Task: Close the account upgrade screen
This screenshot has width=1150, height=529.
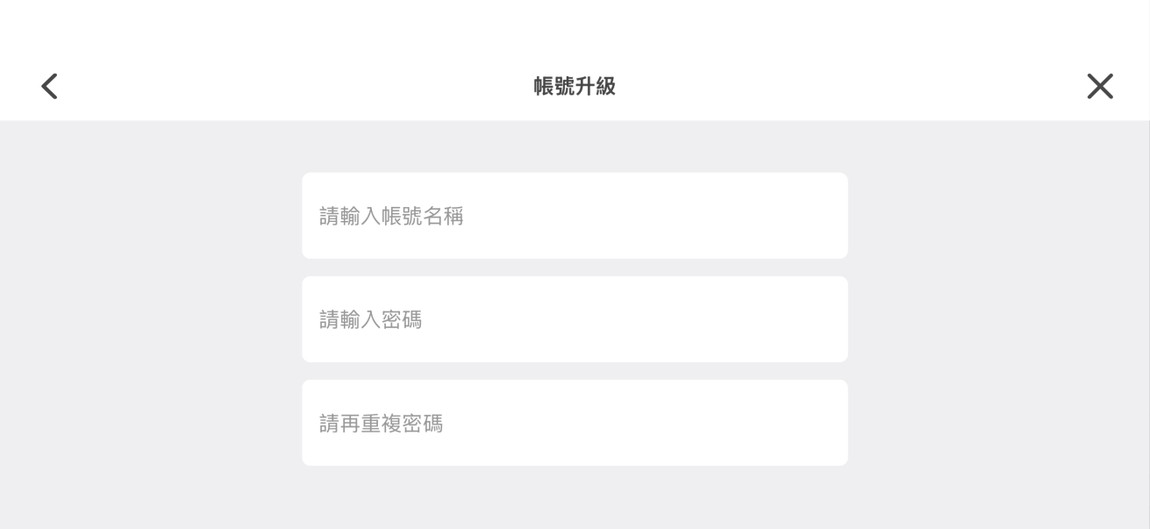Action: pyautogui.click(x=1100, y=86)
